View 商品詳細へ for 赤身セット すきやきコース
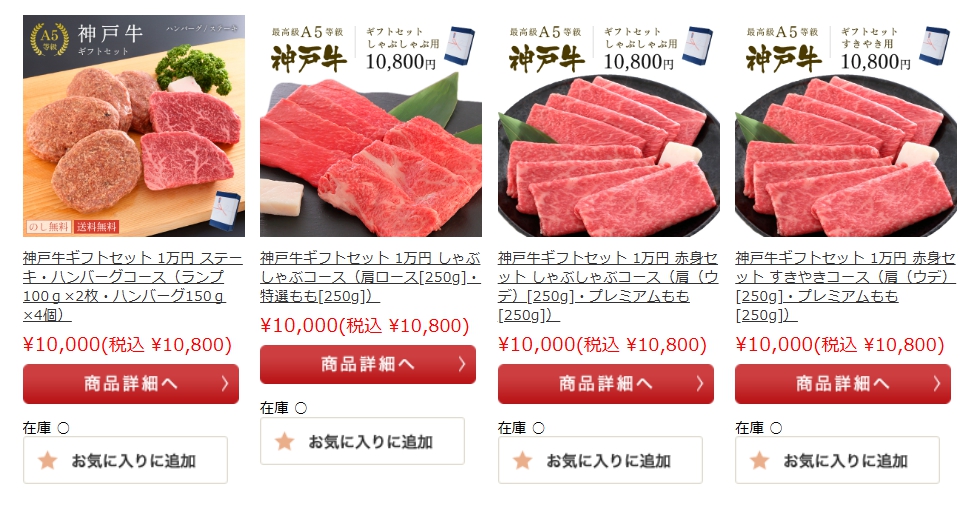The height and width of the screenshot is (508, 979). pos(843,384)
